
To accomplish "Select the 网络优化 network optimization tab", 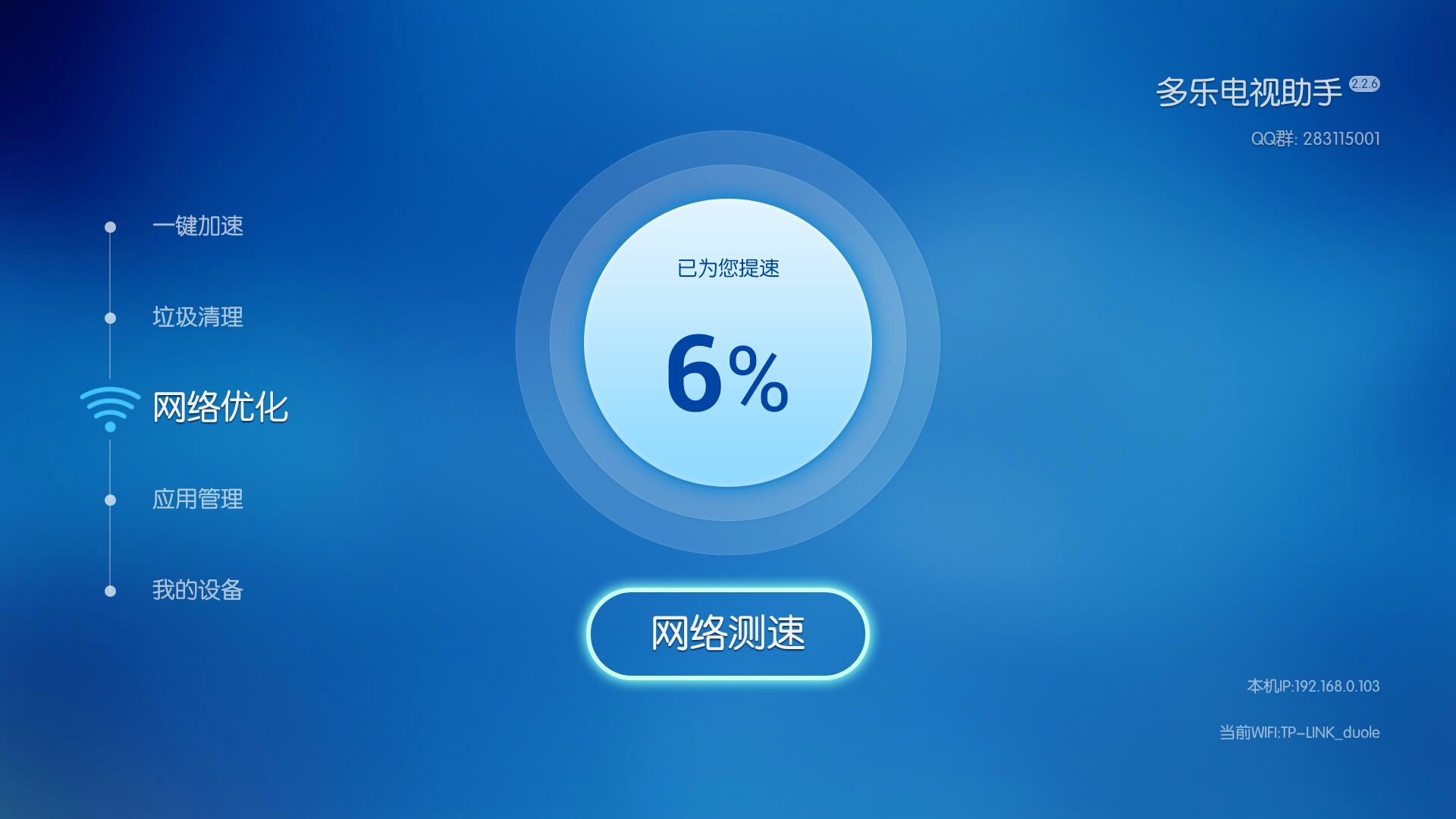I will [x=219, y=407].
